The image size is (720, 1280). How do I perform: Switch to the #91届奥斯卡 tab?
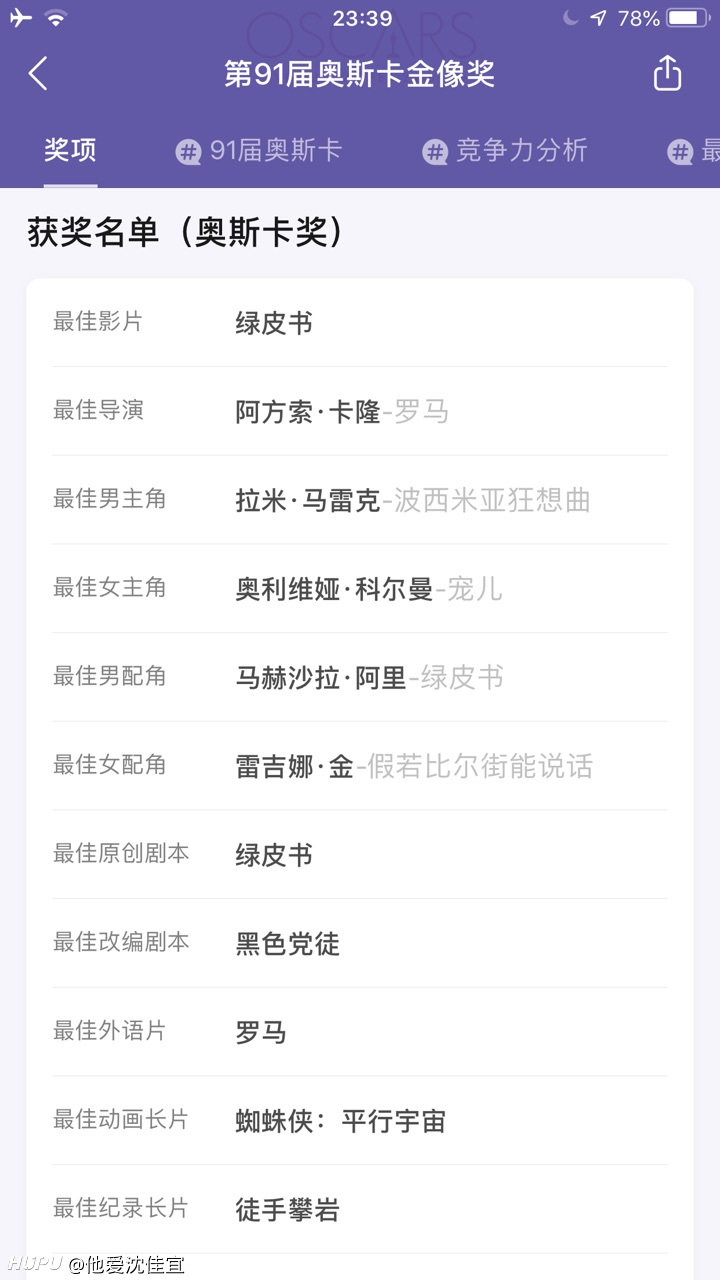pos(258,151)
